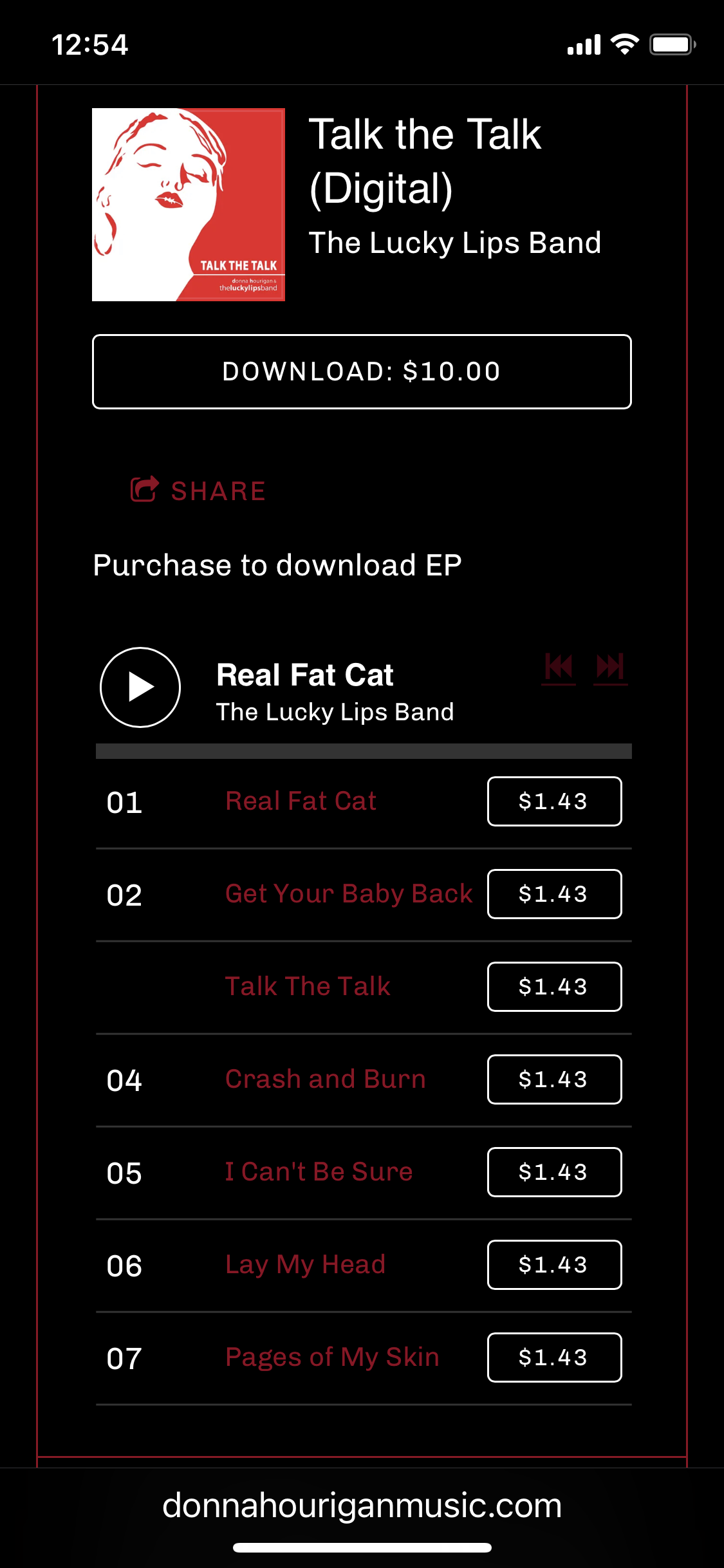Play Real Fat Cat in the player
Viewport: 724px width, 1568px height.
click(140, 687)
